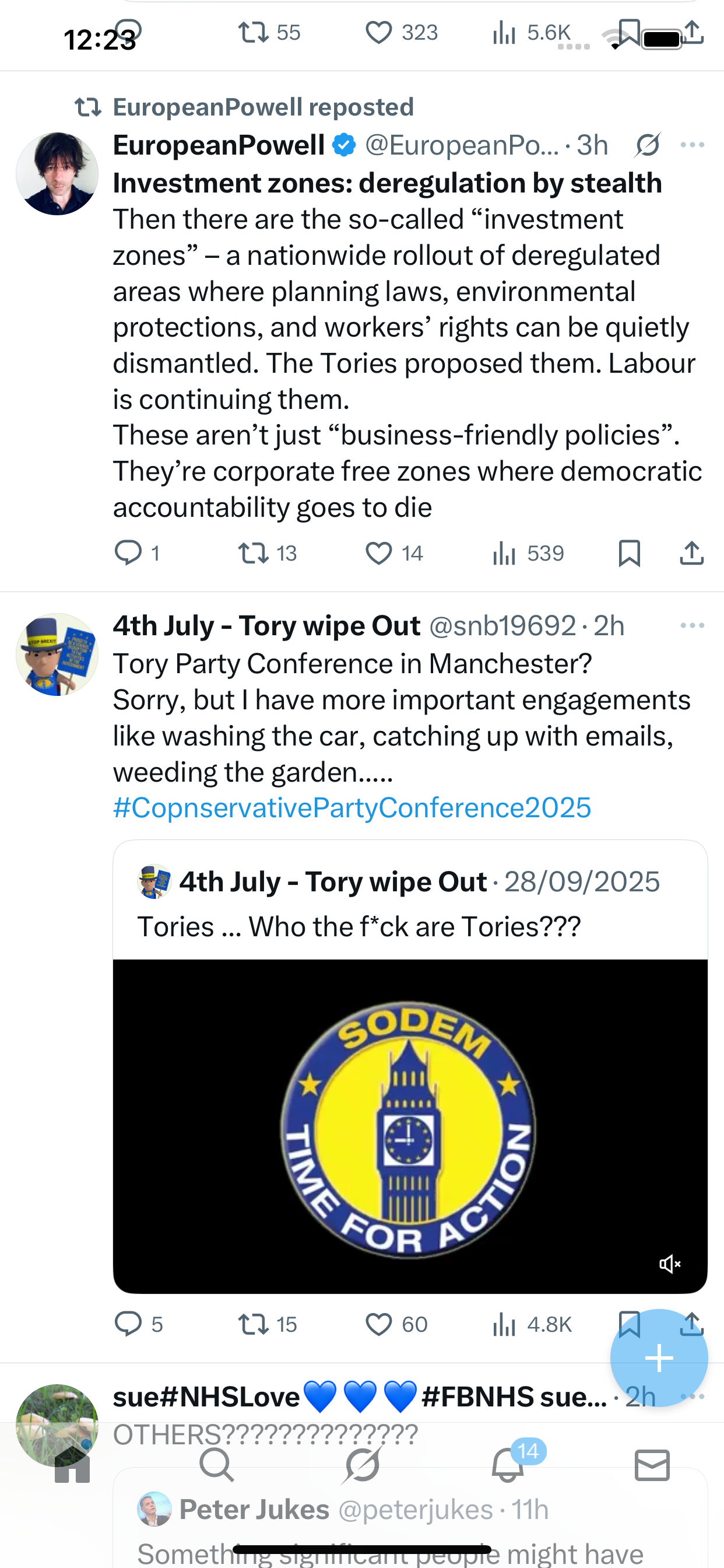
Task: Open the messages tab
Action: click(652, 1465)
